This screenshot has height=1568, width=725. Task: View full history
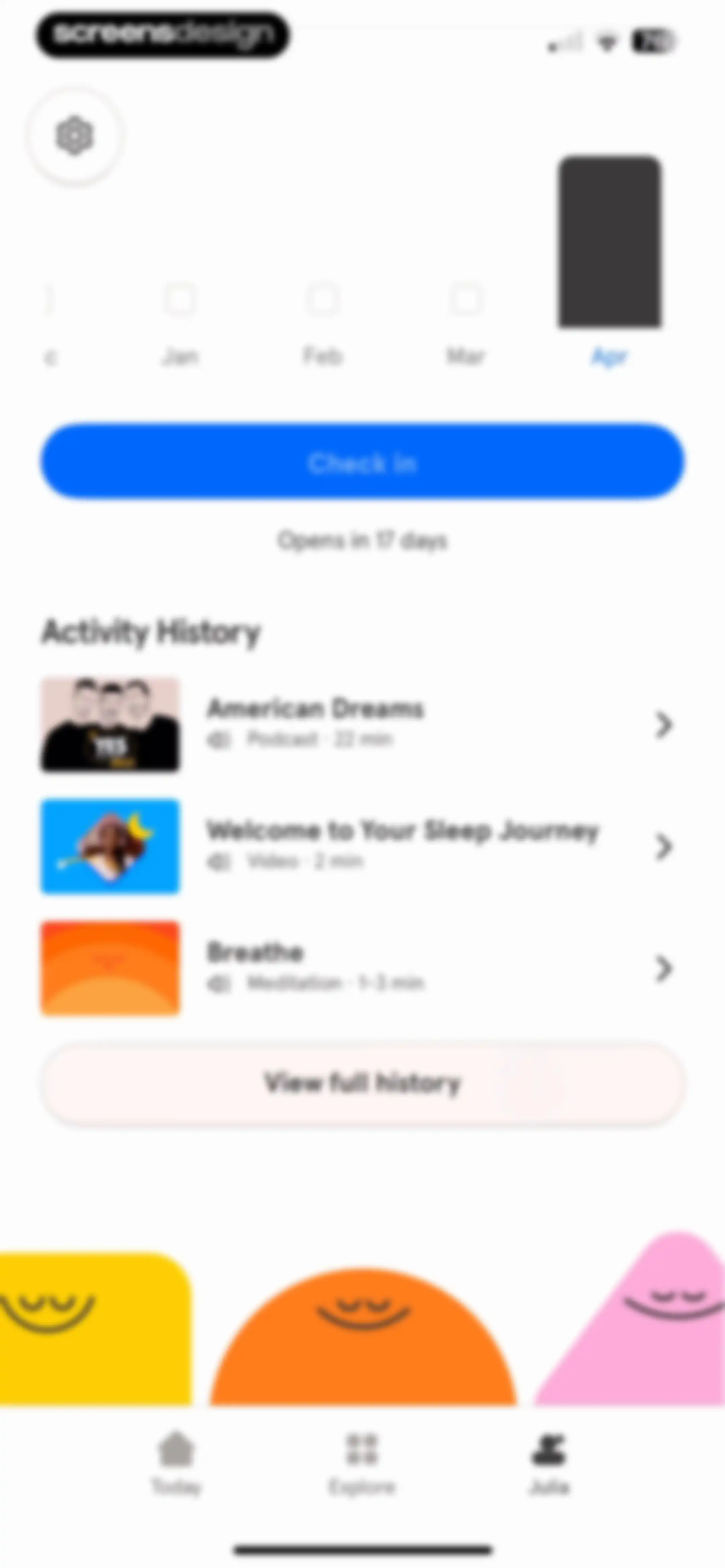click(362, 1083)
